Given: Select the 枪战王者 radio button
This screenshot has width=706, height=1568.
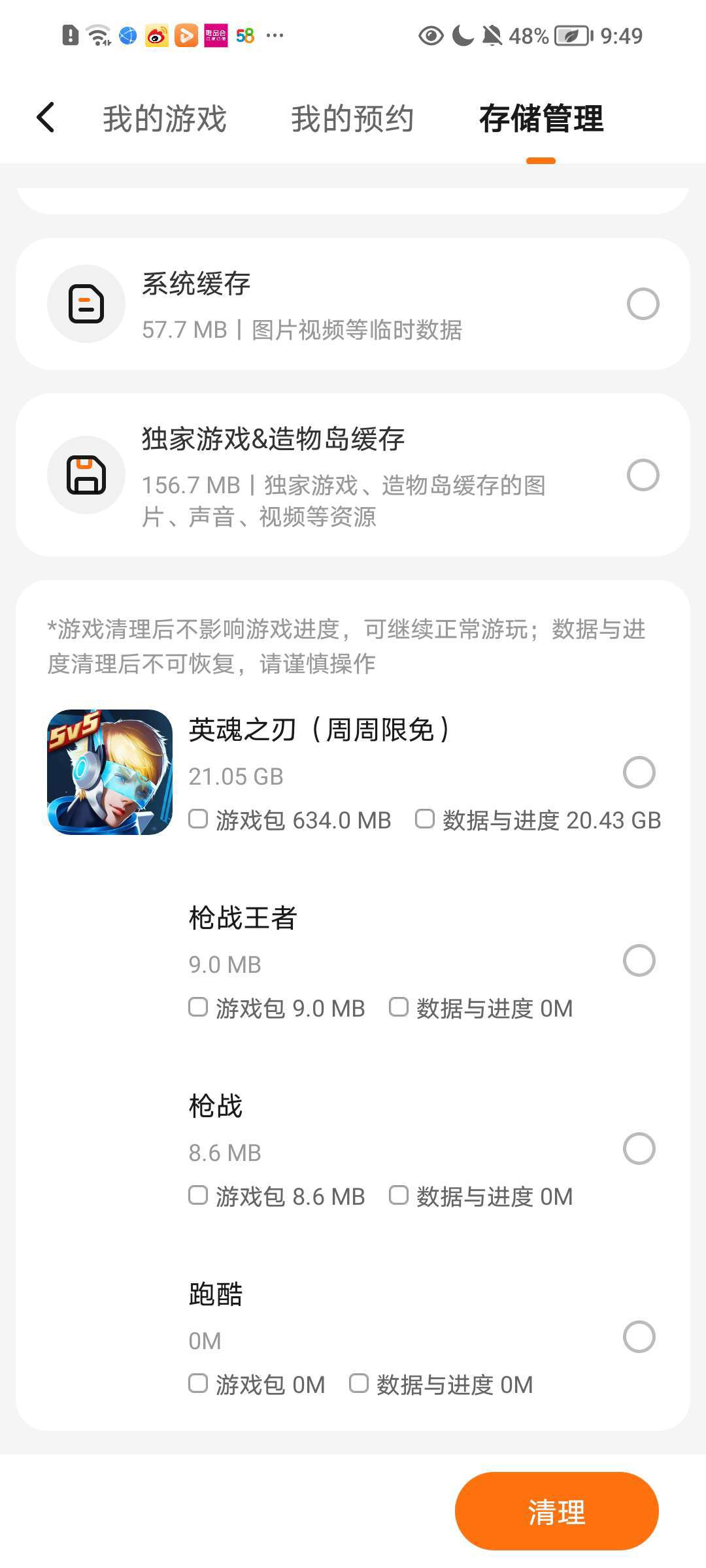Looking at the screenshot, I should click(639, 960).
